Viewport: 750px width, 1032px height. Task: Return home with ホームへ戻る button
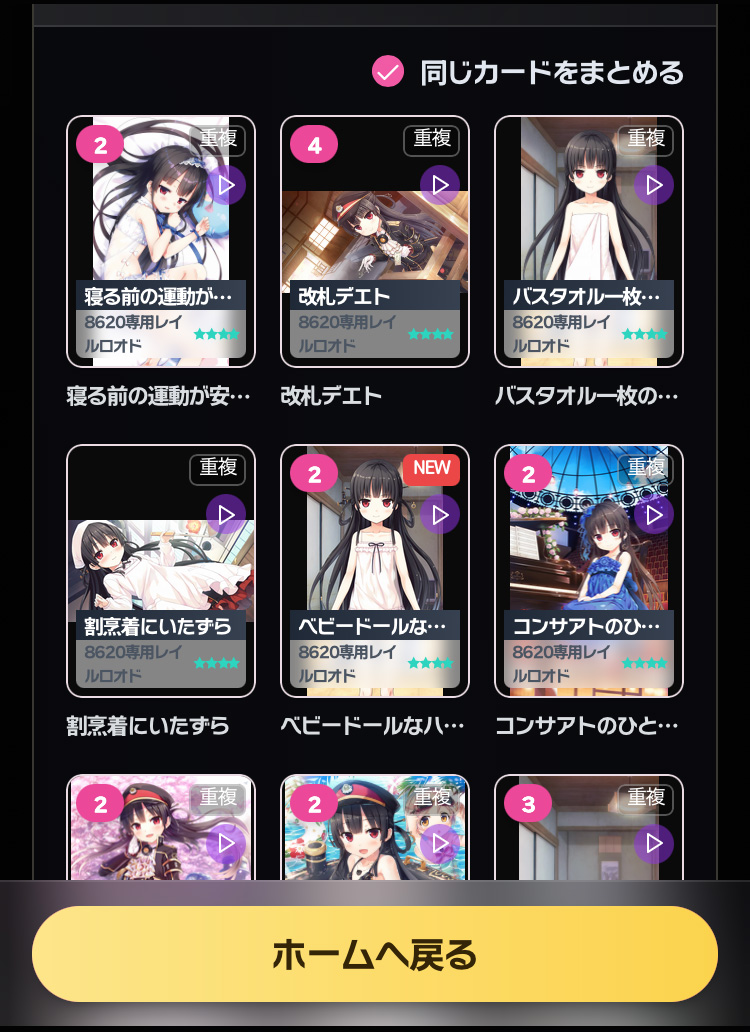pyautogui.click(x=374, y=954)
